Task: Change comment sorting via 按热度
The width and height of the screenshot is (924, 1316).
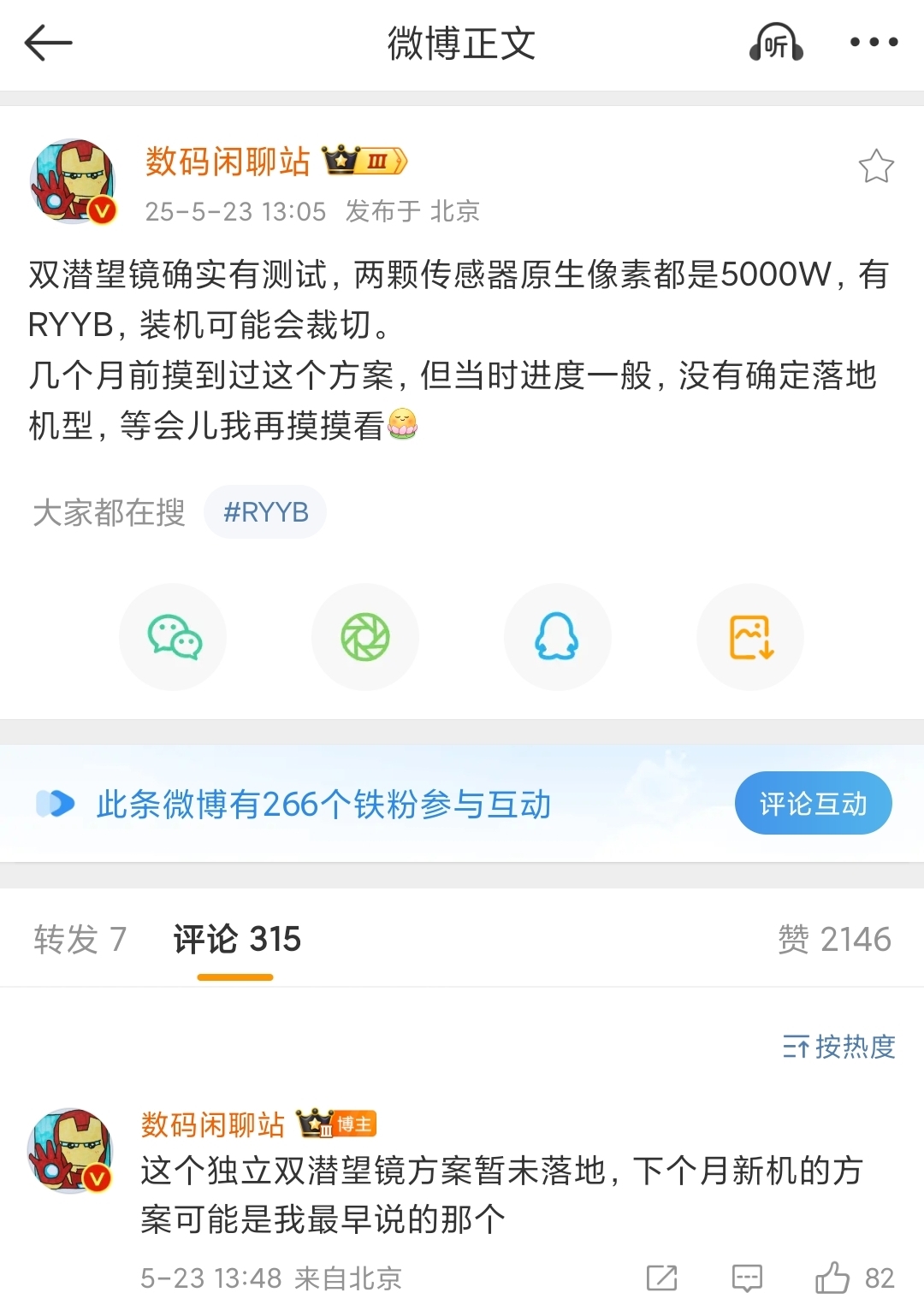Action: [x=838, y=1047]
